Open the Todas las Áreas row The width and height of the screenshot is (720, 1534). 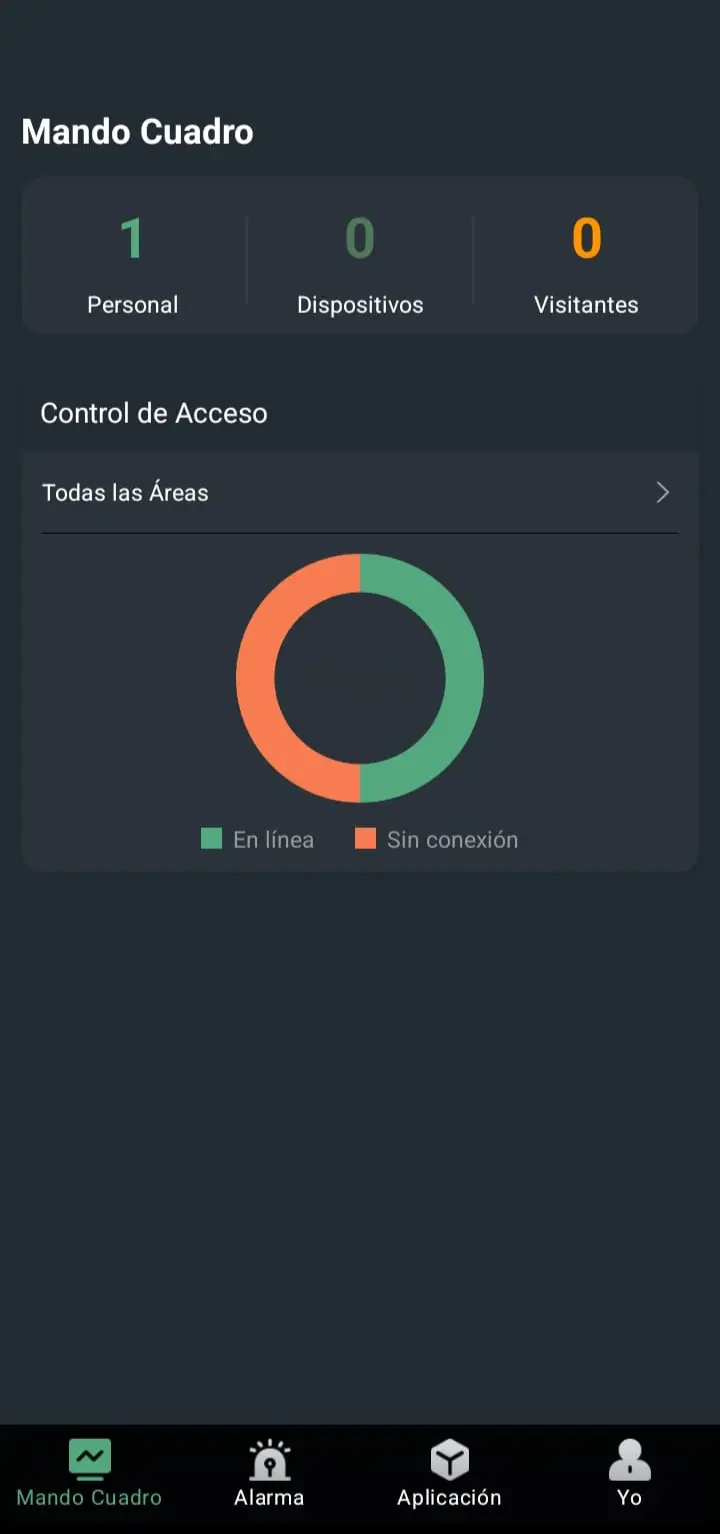tap(358, 492)
